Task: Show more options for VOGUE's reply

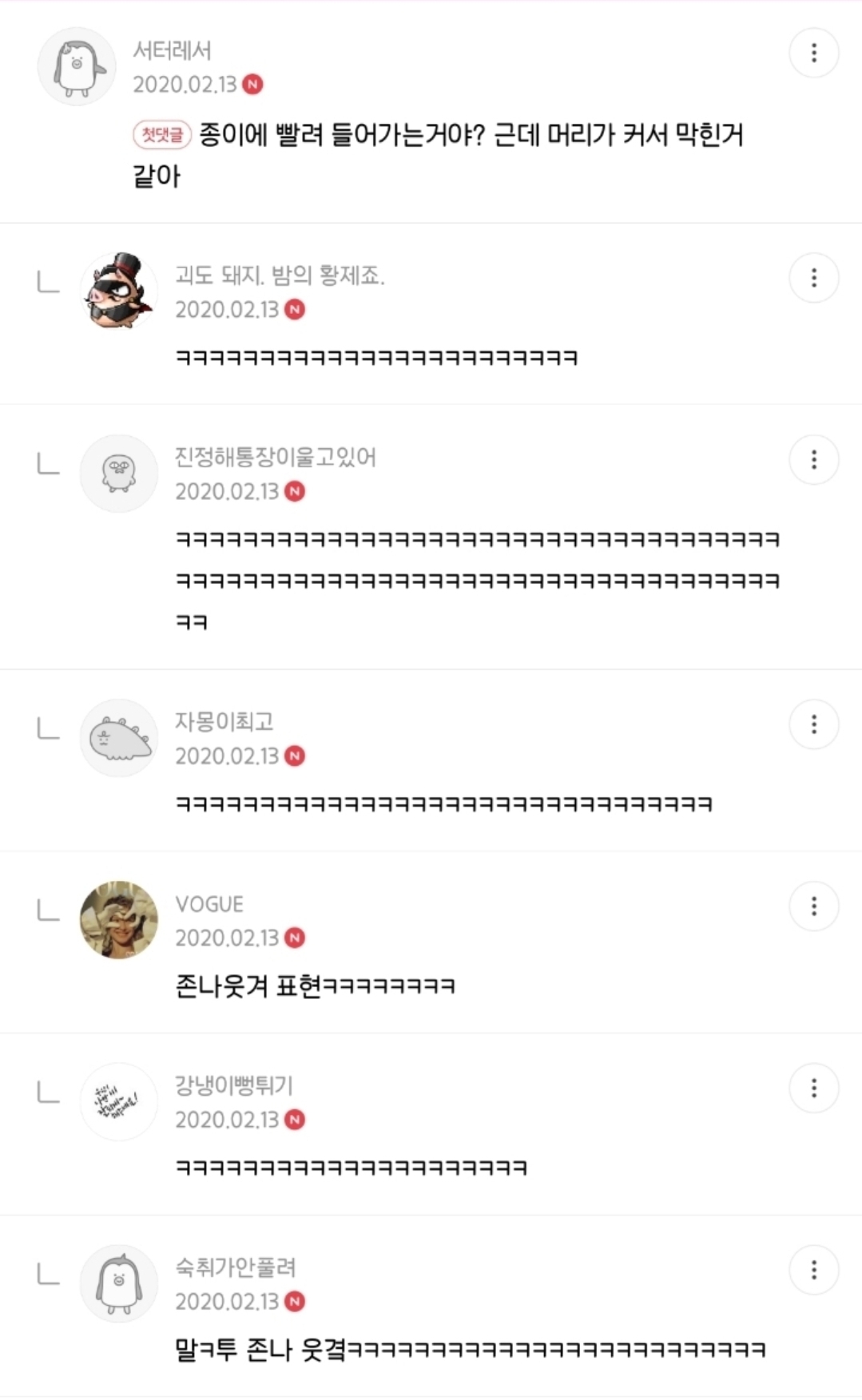Action: [x=813, y=906]
